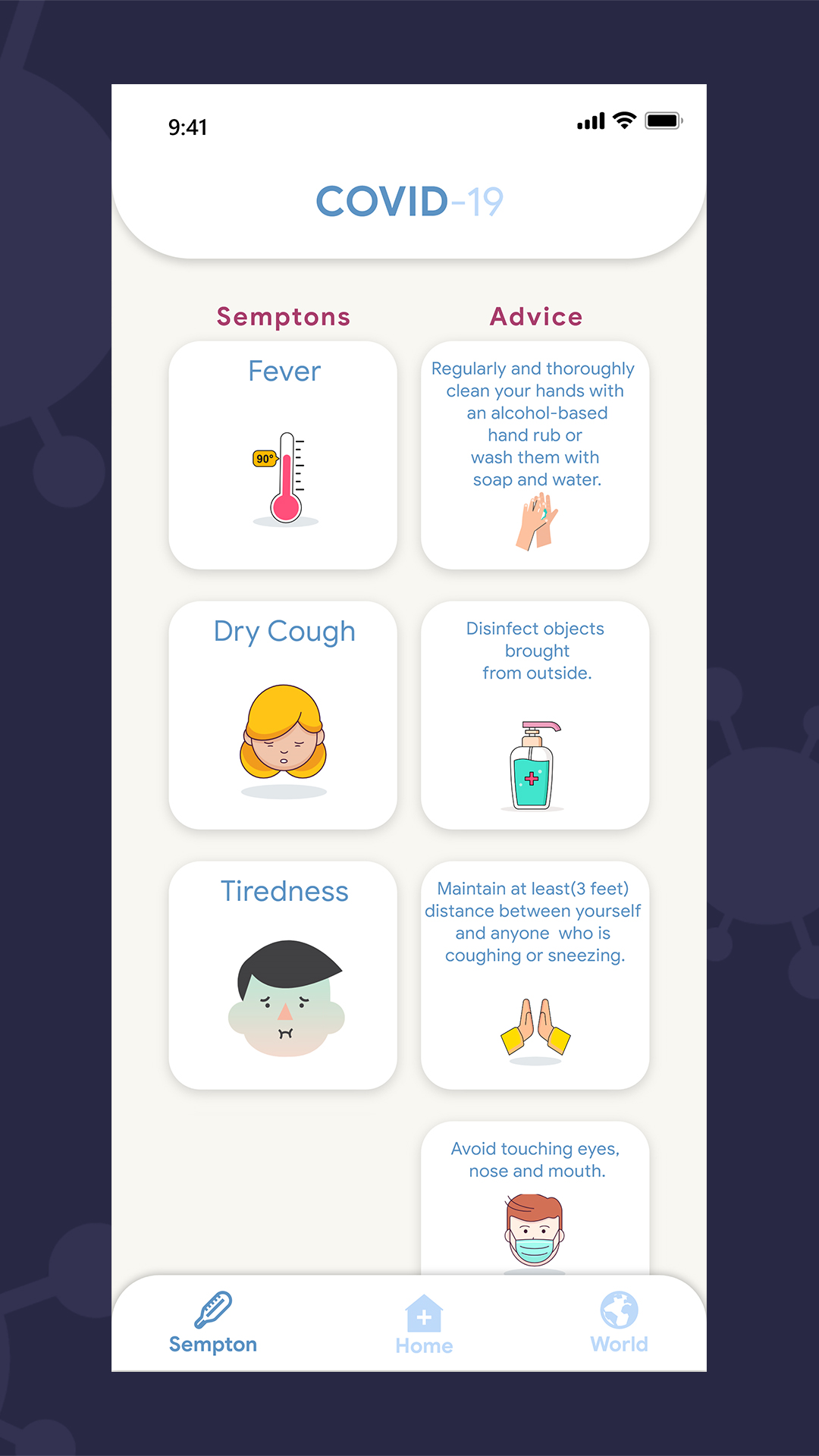Open the Fever symptom card
The width and height of the screenshot is (819, 1456).
pos(283,455)
